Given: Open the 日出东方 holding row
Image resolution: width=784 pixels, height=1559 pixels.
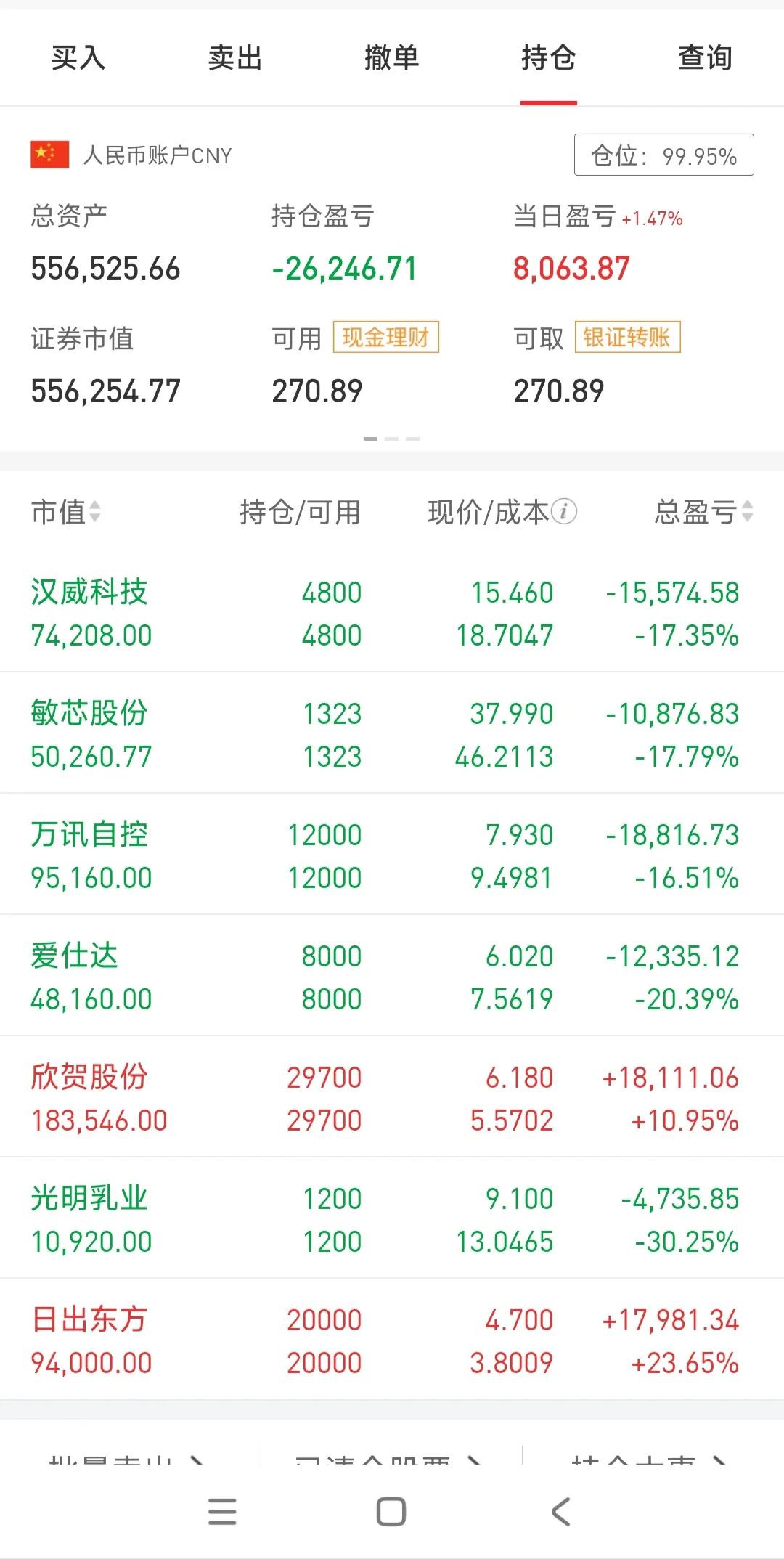Looking at the screenshot, I should 392,1340.
